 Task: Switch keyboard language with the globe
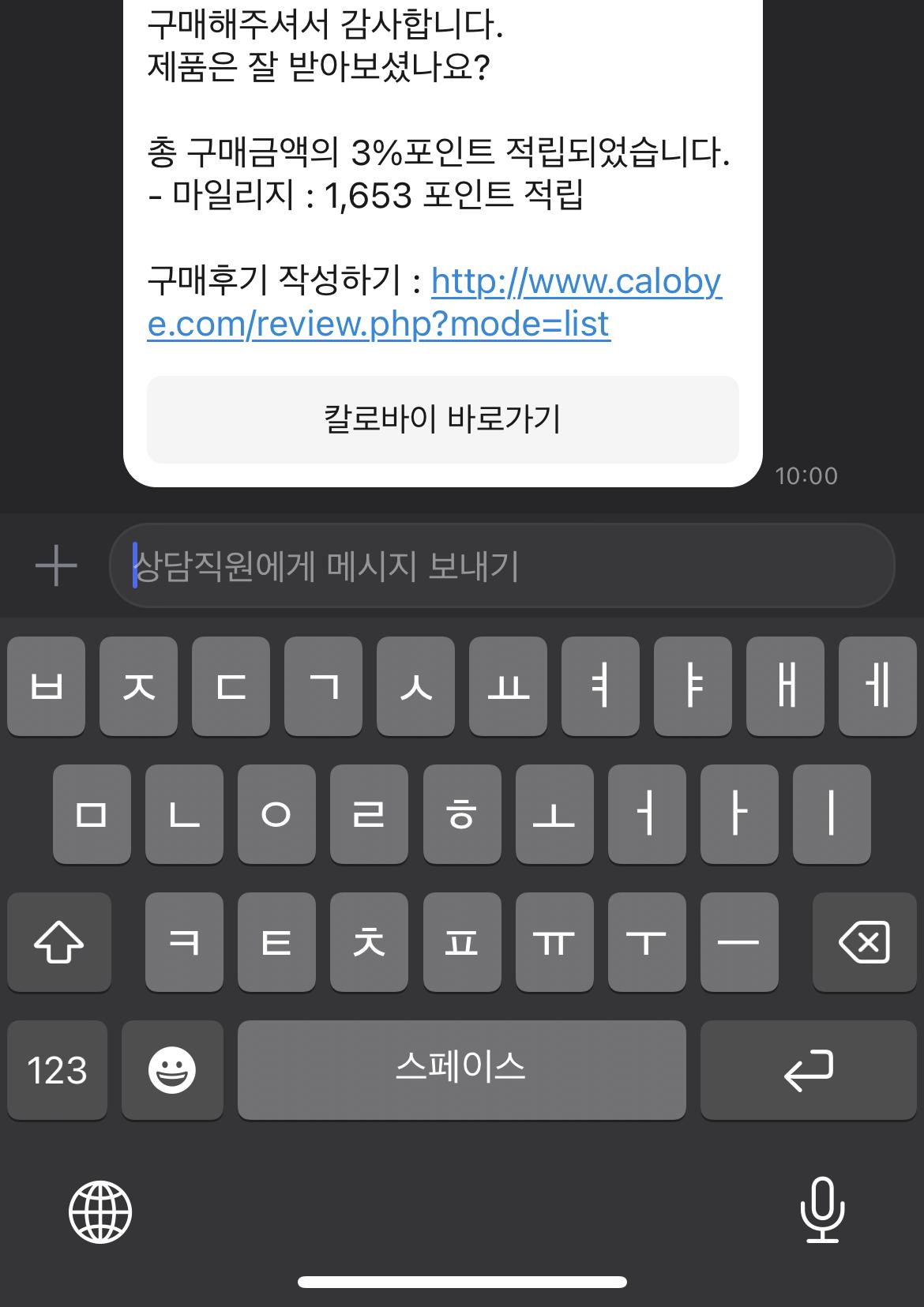[x=100, y=1211]
